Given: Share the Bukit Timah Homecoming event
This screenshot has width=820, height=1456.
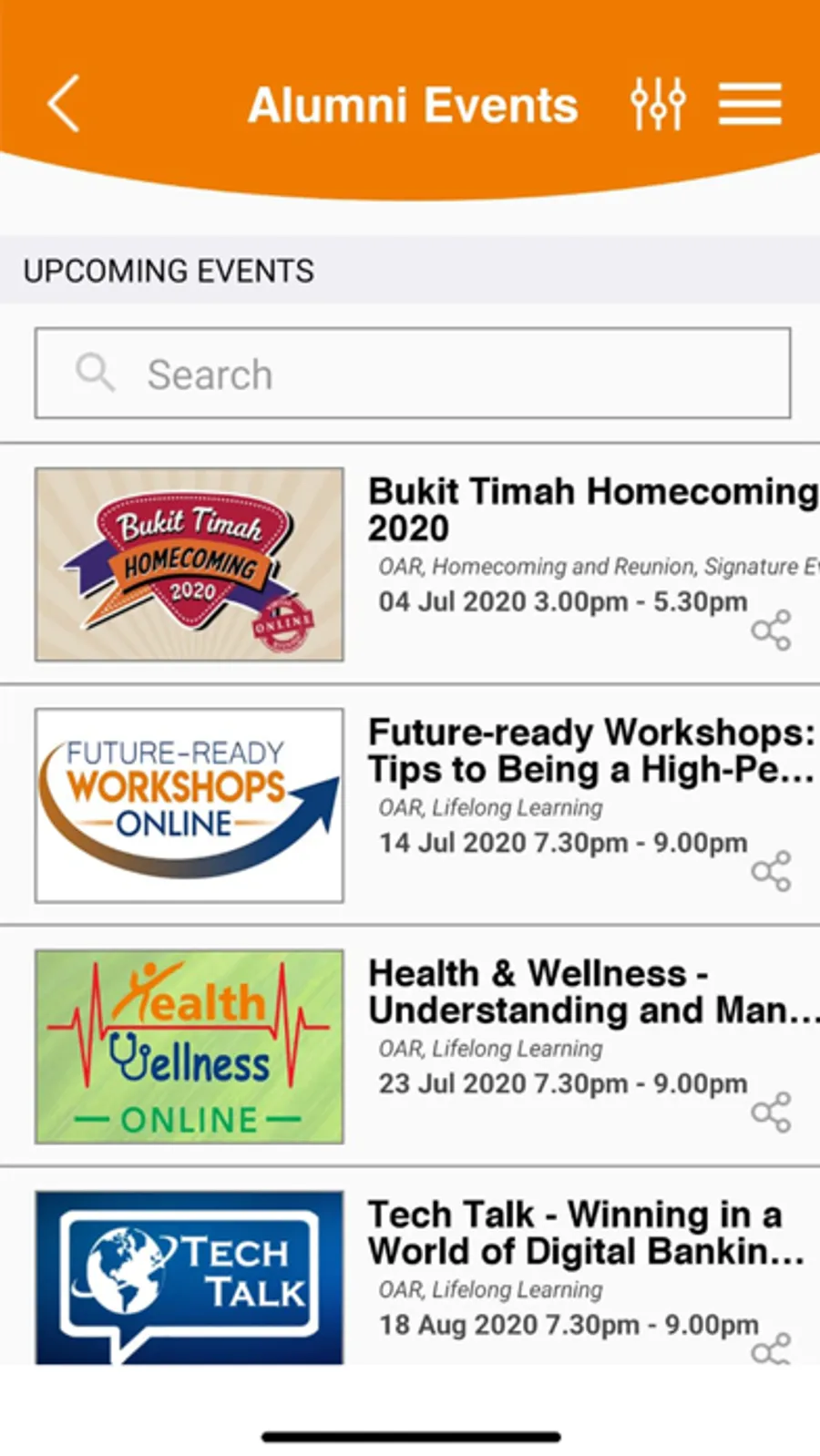Looking at the screenshot, I should pos(771,631).
